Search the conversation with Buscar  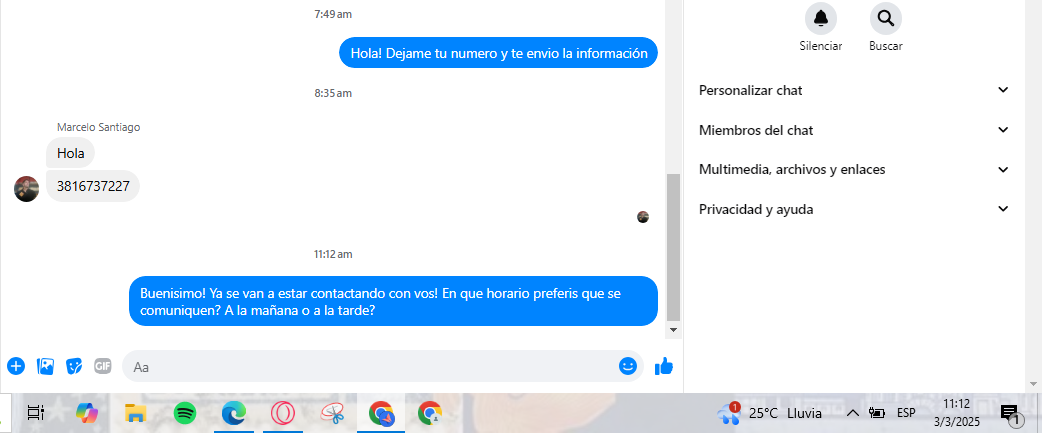click(885, 18)
